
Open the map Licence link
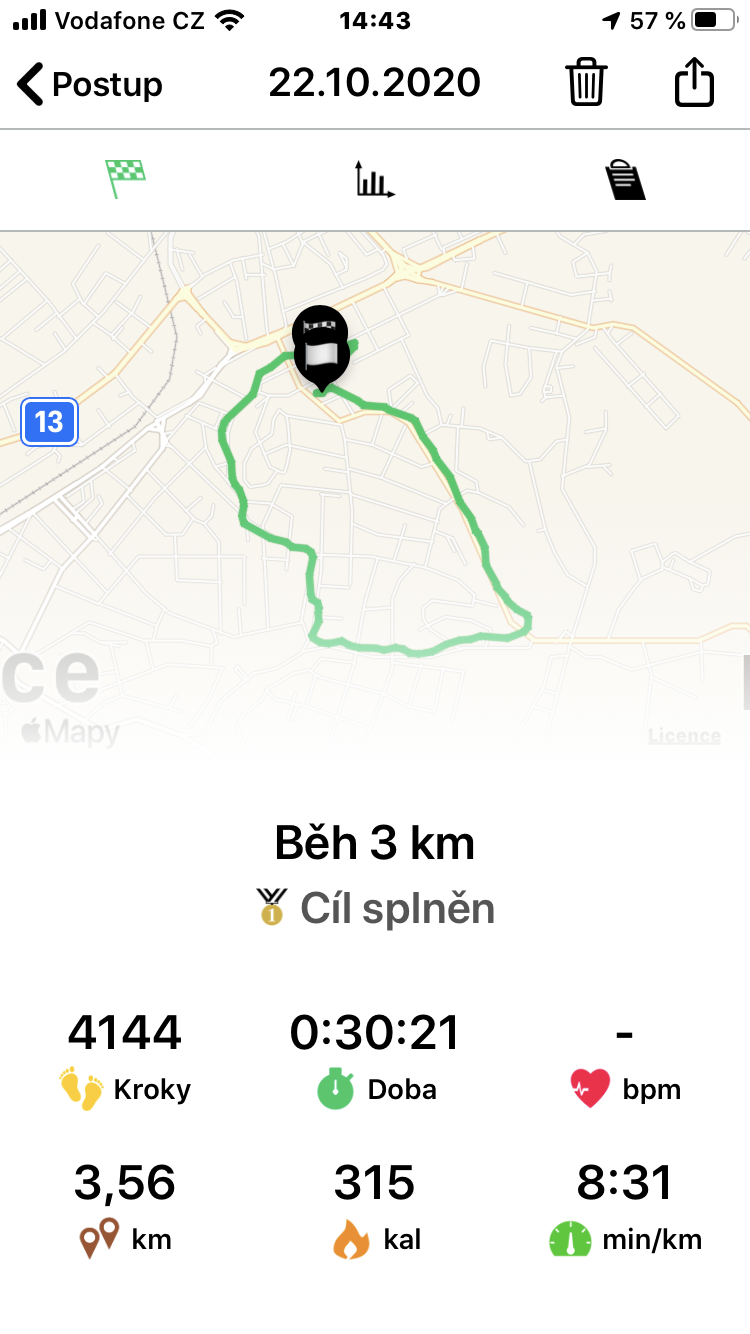(x=684, y=736)
